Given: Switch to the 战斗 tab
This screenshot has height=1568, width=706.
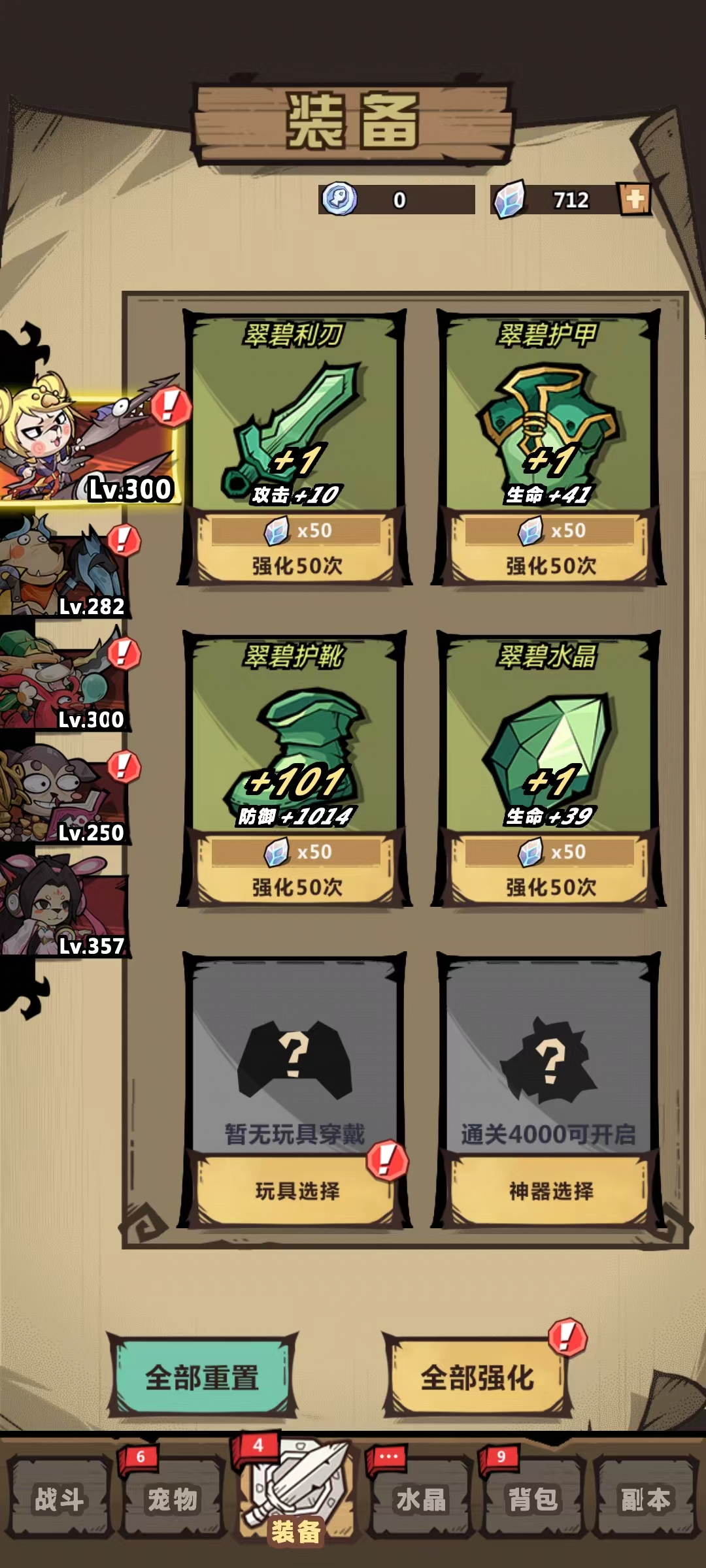Looking at the screenshot, I should point(59,1499).
